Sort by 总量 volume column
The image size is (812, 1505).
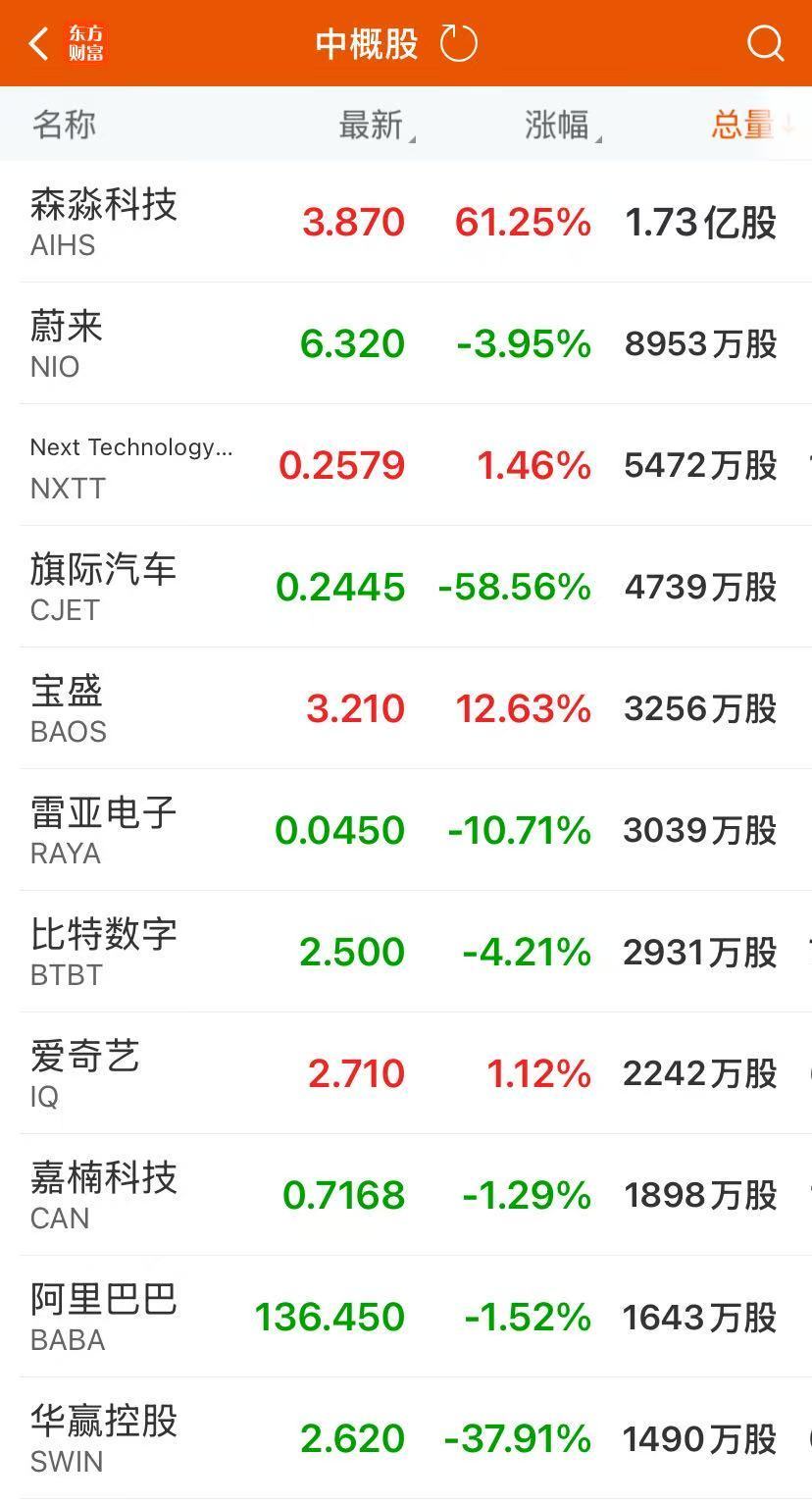pyautogui.click(x=747, y=125)
